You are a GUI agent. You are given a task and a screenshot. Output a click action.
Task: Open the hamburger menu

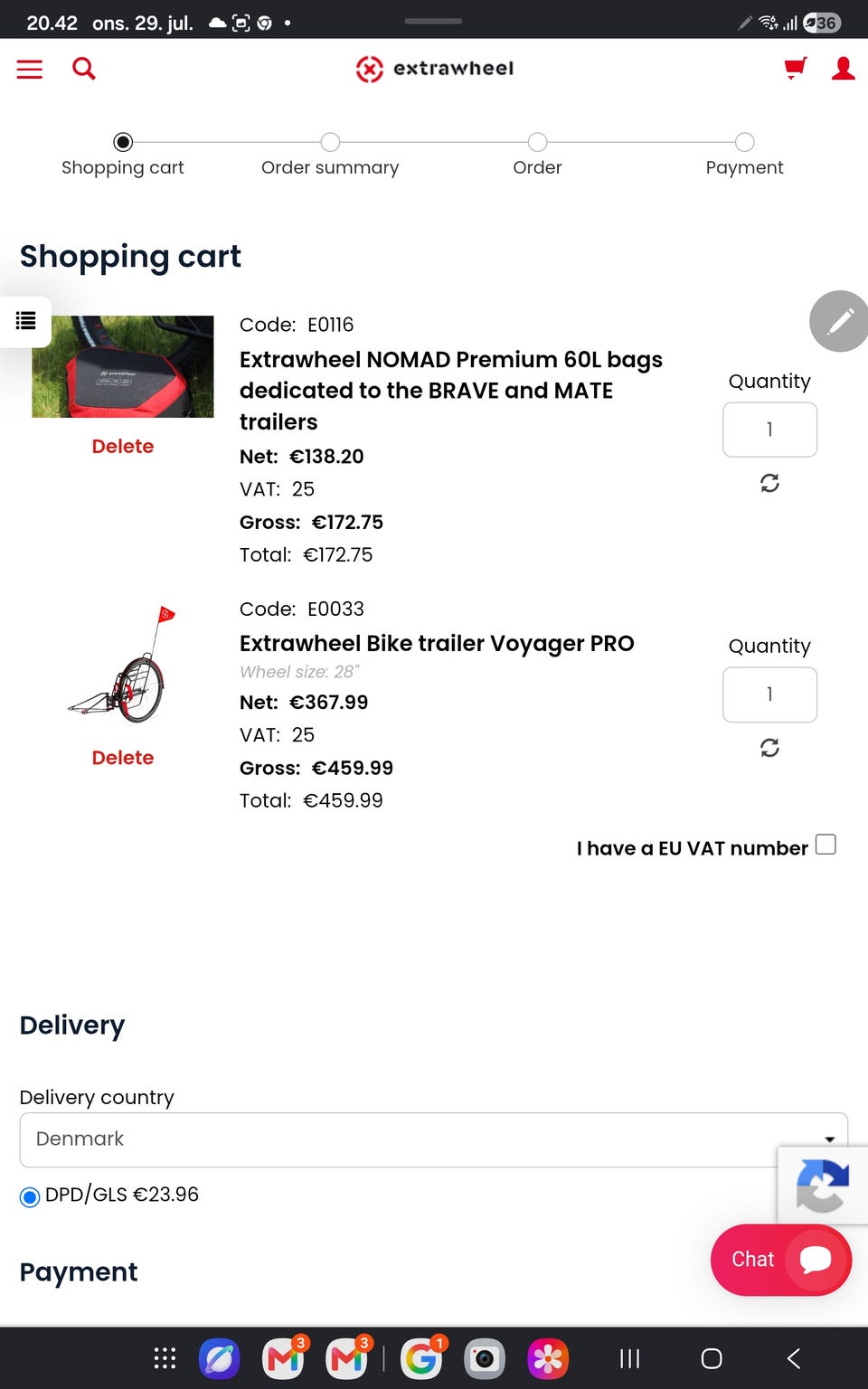tap(30, 69)
